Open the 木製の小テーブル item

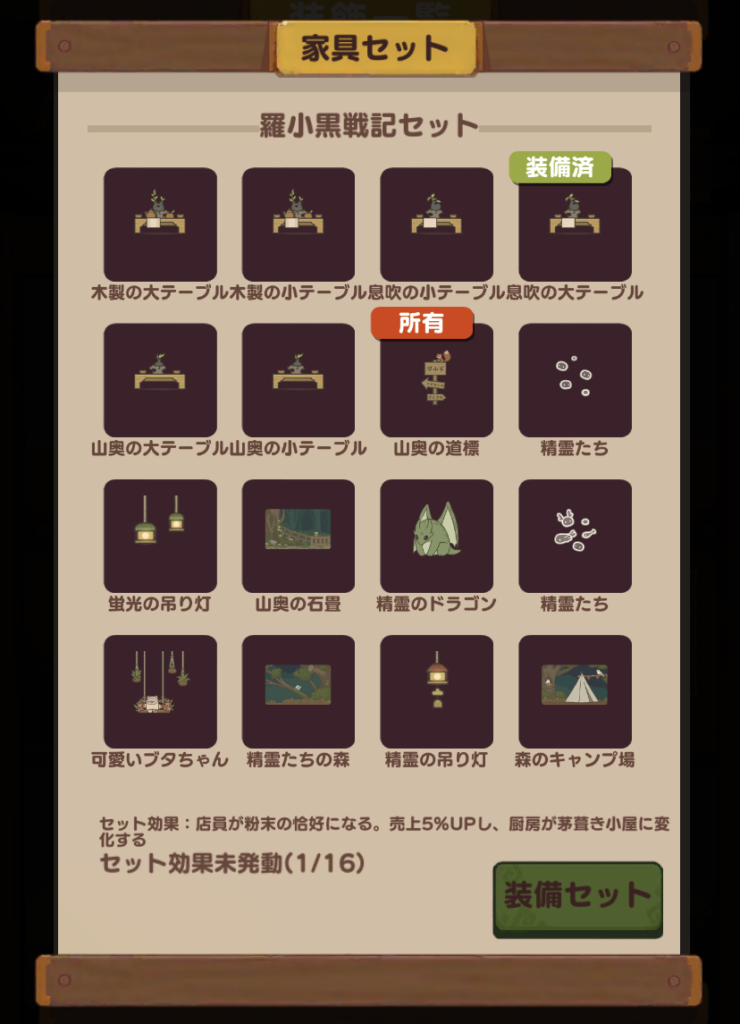298,224
